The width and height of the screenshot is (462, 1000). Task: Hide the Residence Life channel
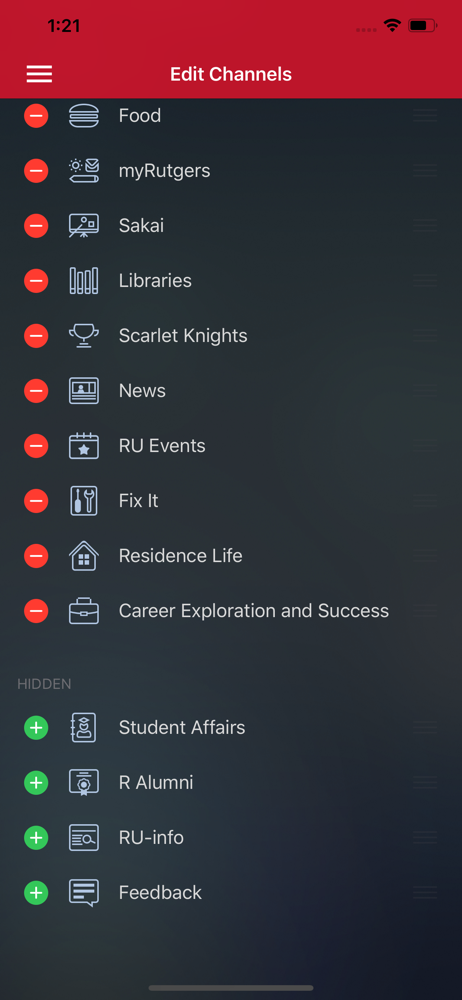click(x=36, y=555)
